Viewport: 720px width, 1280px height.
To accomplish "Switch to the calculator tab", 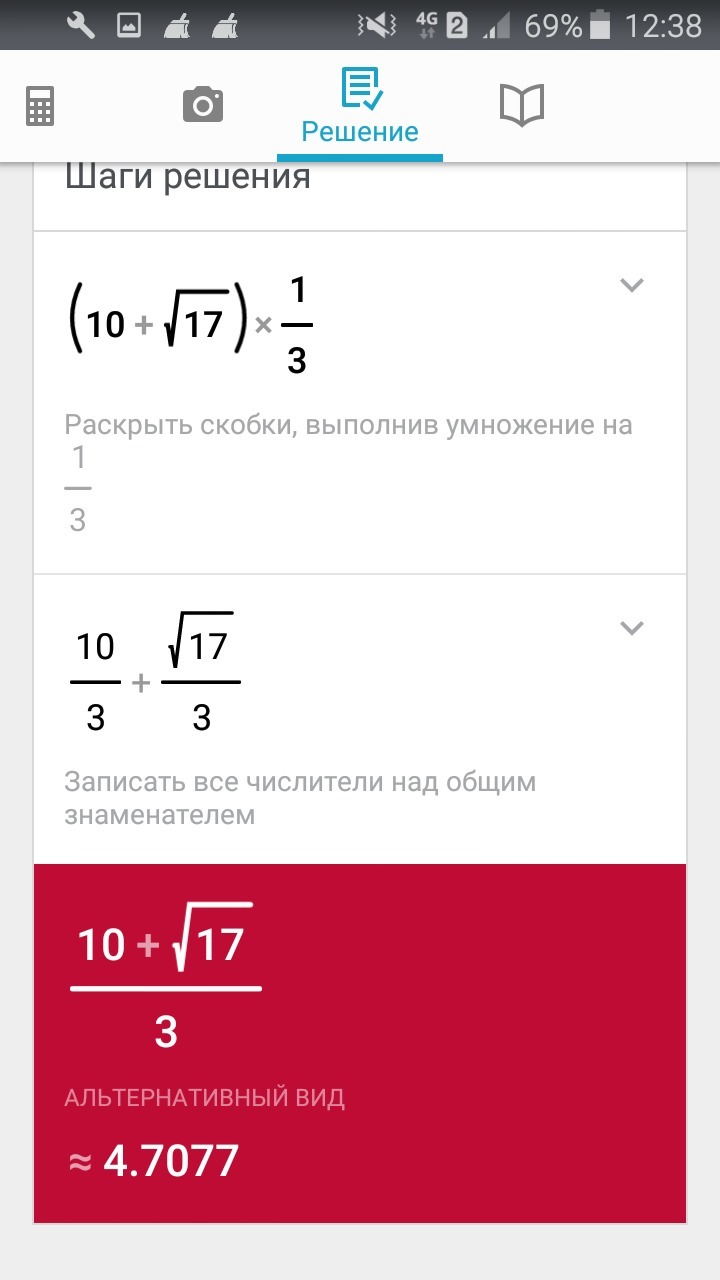I will (40, 106).
